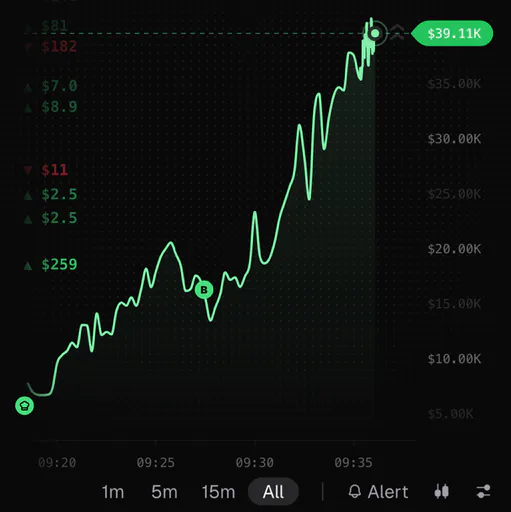Select the All timeframe

(x=273, y=492)
